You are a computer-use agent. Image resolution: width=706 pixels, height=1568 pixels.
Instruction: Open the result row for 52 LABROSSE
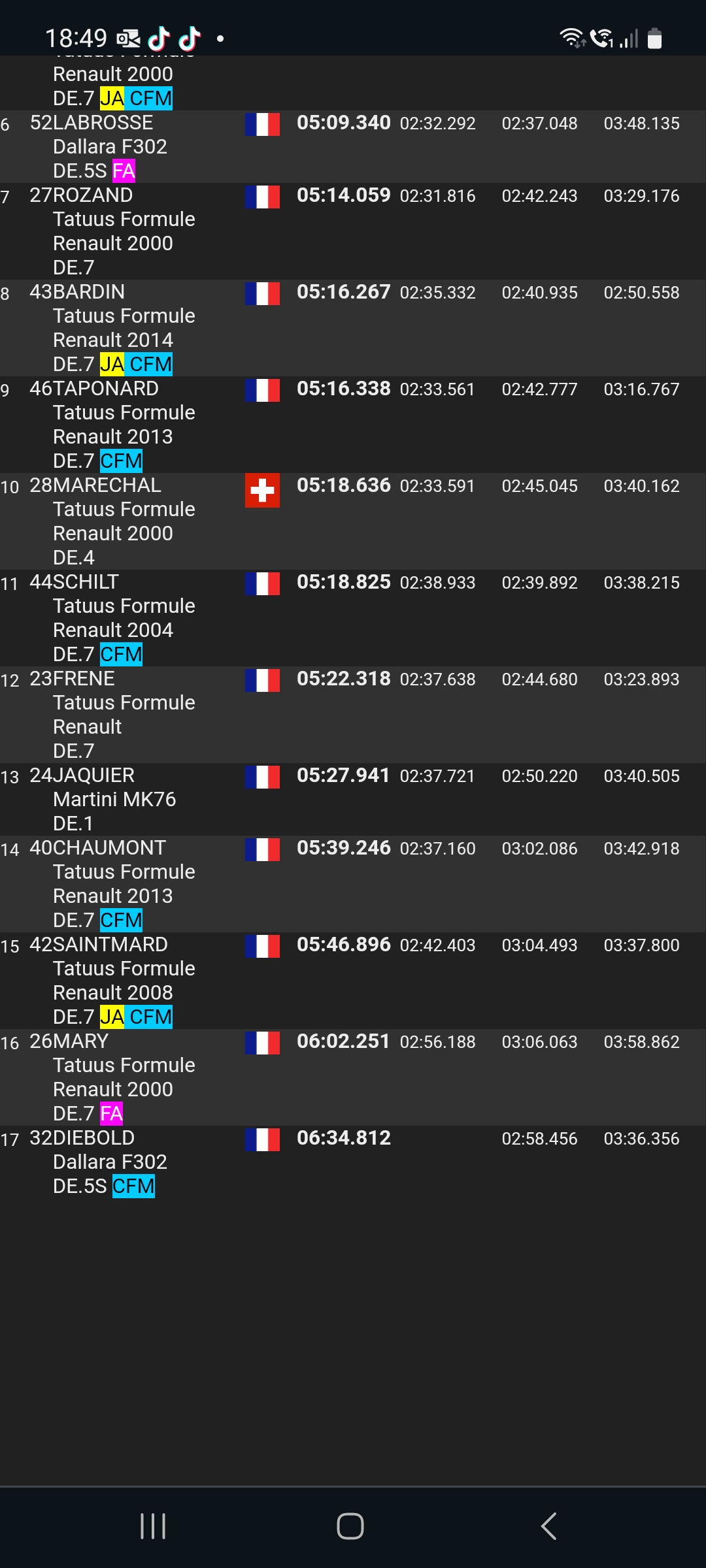(x=353, y=146)
